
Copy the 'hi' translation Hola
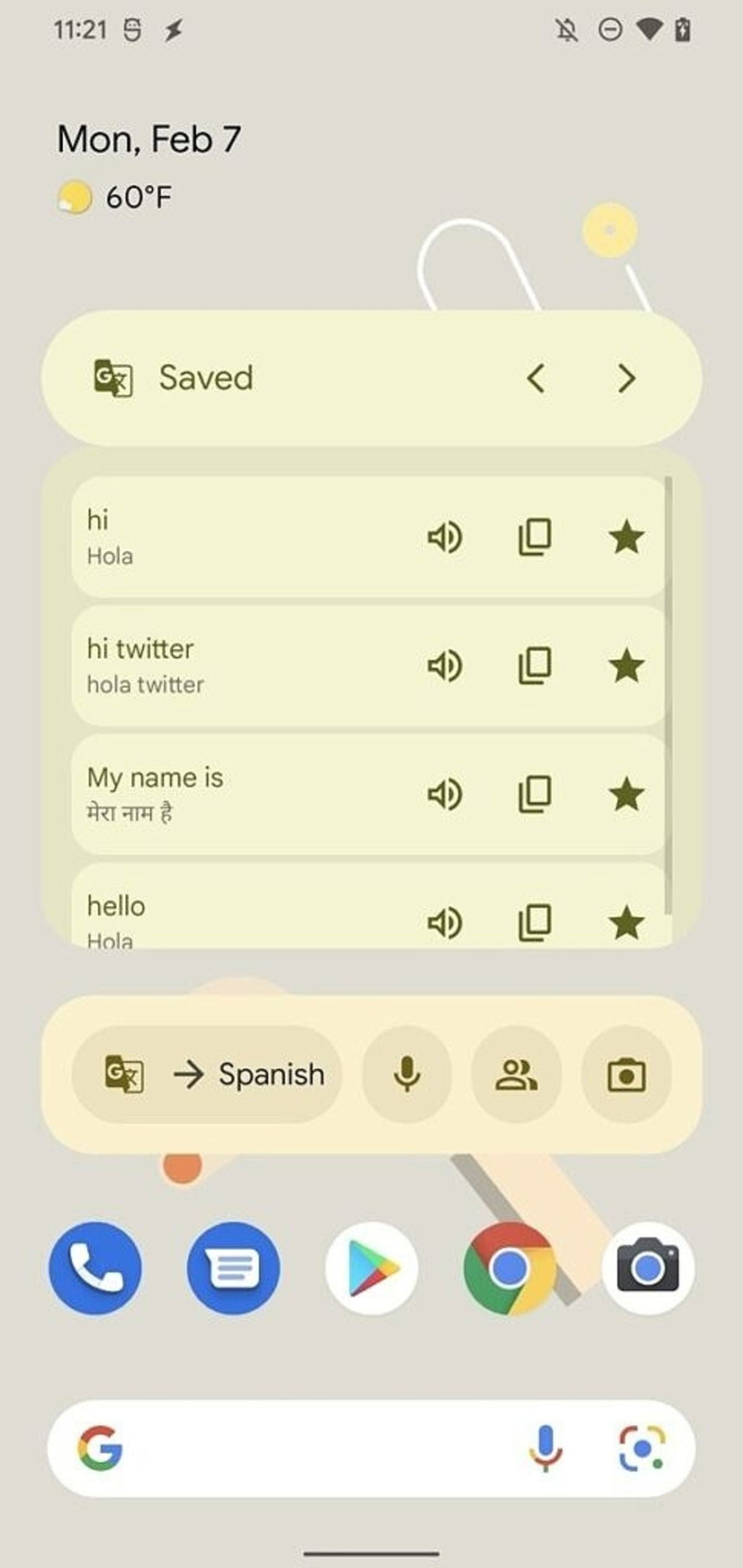pos(535,537)
